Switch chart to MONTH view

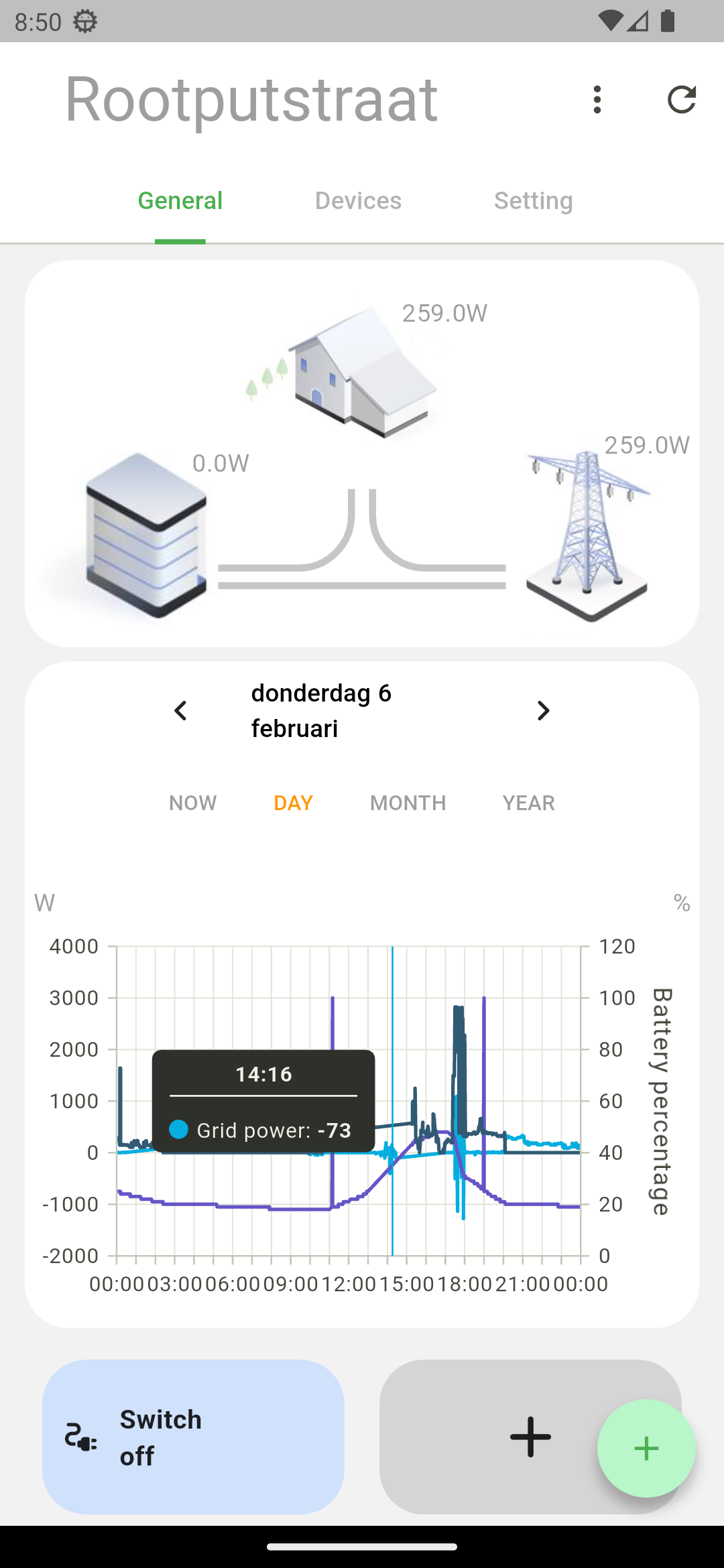coord(408,803)
